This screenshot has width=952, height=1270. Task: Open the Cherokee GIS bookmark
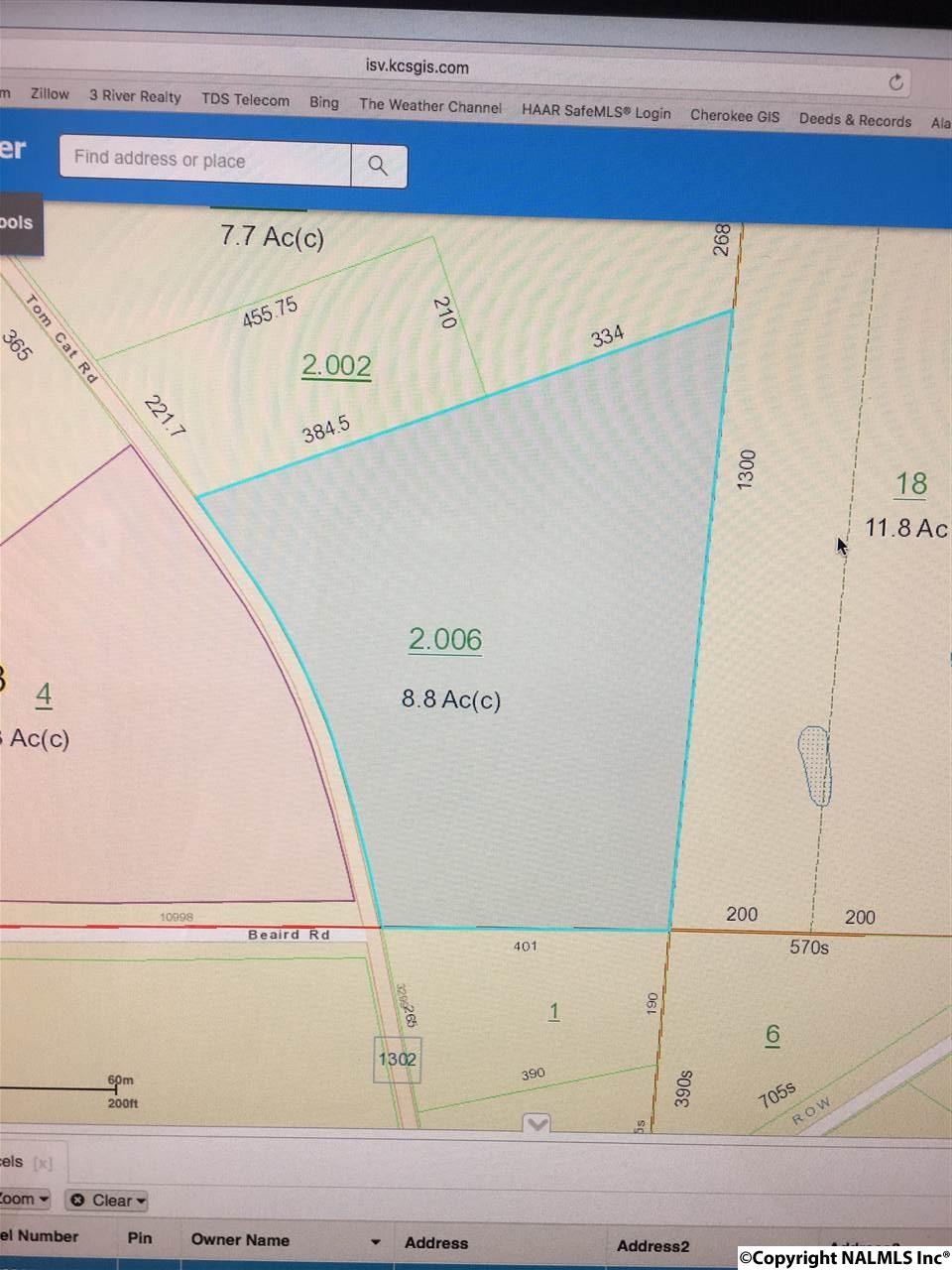(734, 116)
